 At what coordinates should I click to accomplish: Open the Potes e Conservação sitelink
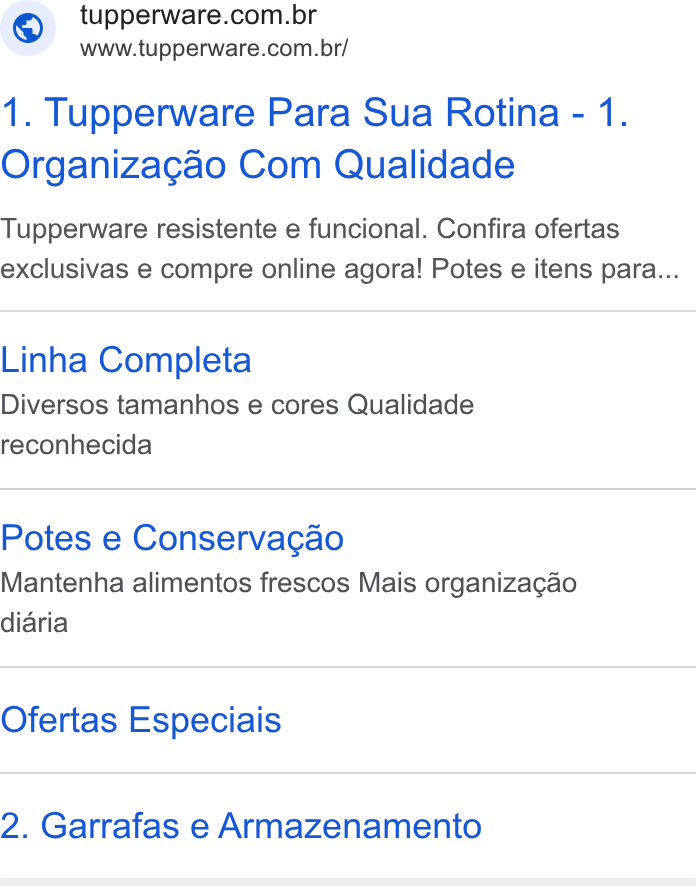click(172, 538)
